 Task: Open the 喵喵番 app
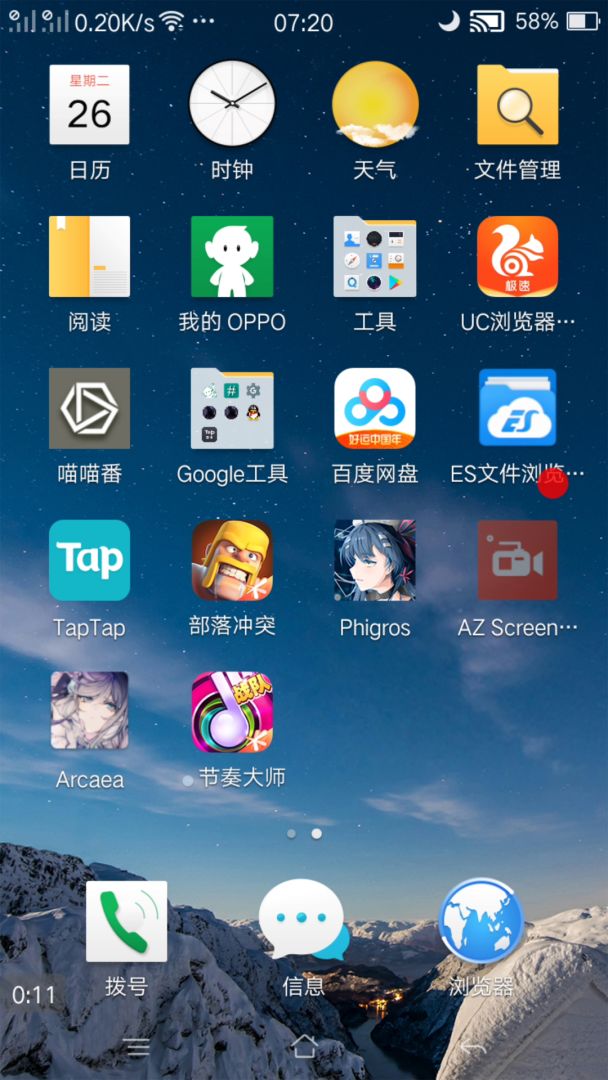(89, 408)
